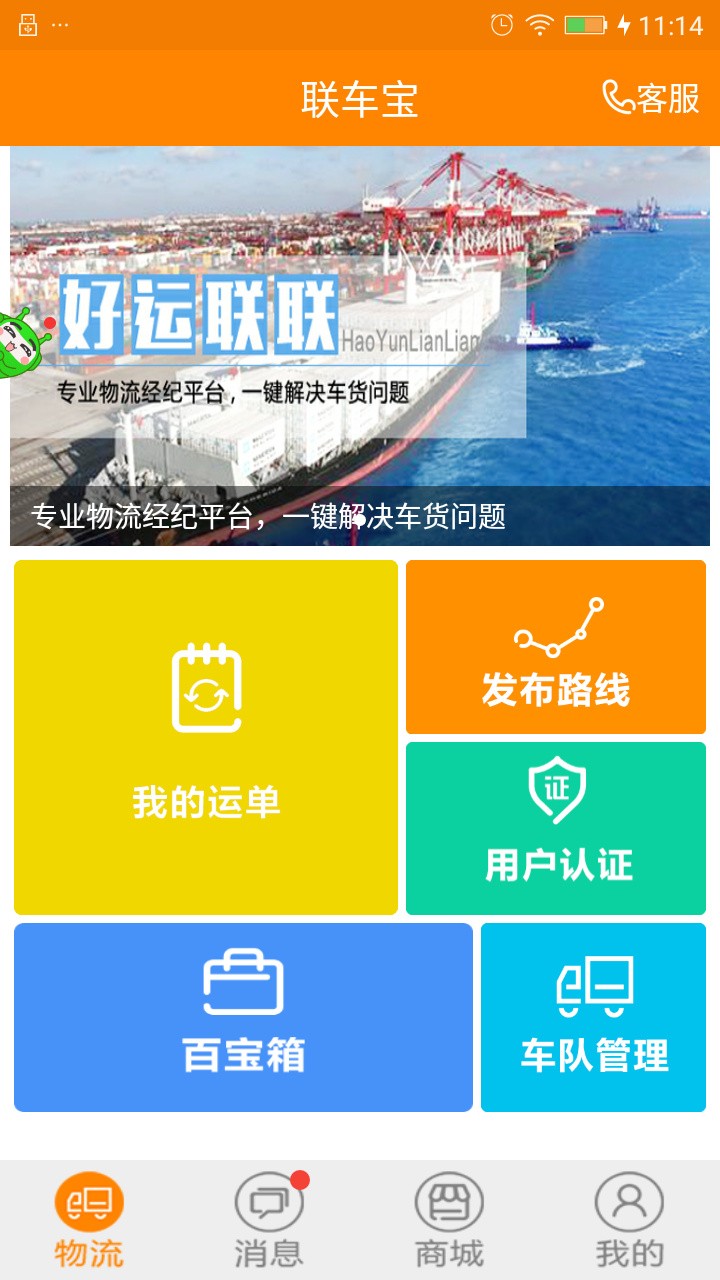Tap the 客服 phone icon in the header
The width and height of the screenshot is (720, 1280).
tap(618, 99)
